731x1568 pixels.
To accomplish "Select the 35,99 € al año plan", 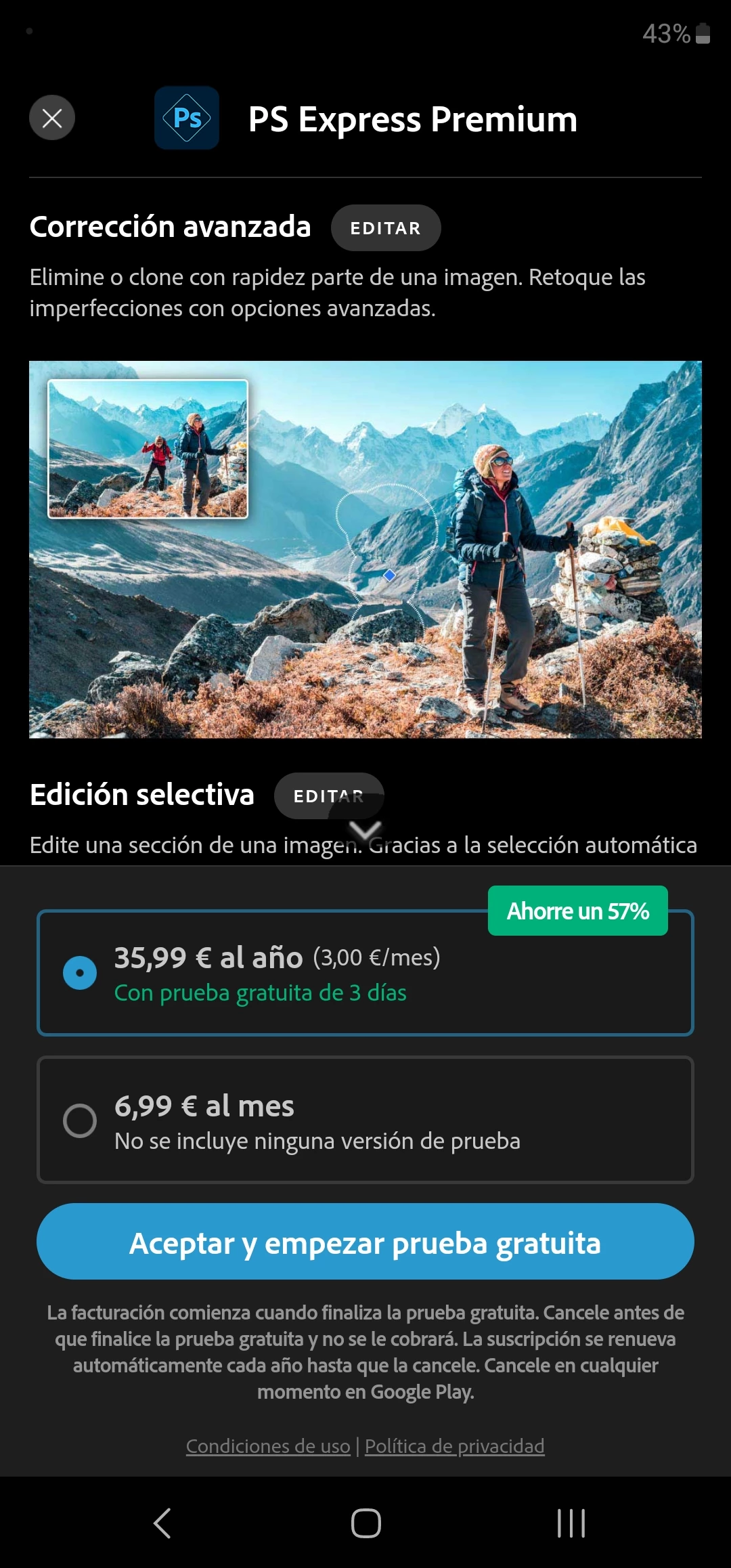I will [80, 973].
